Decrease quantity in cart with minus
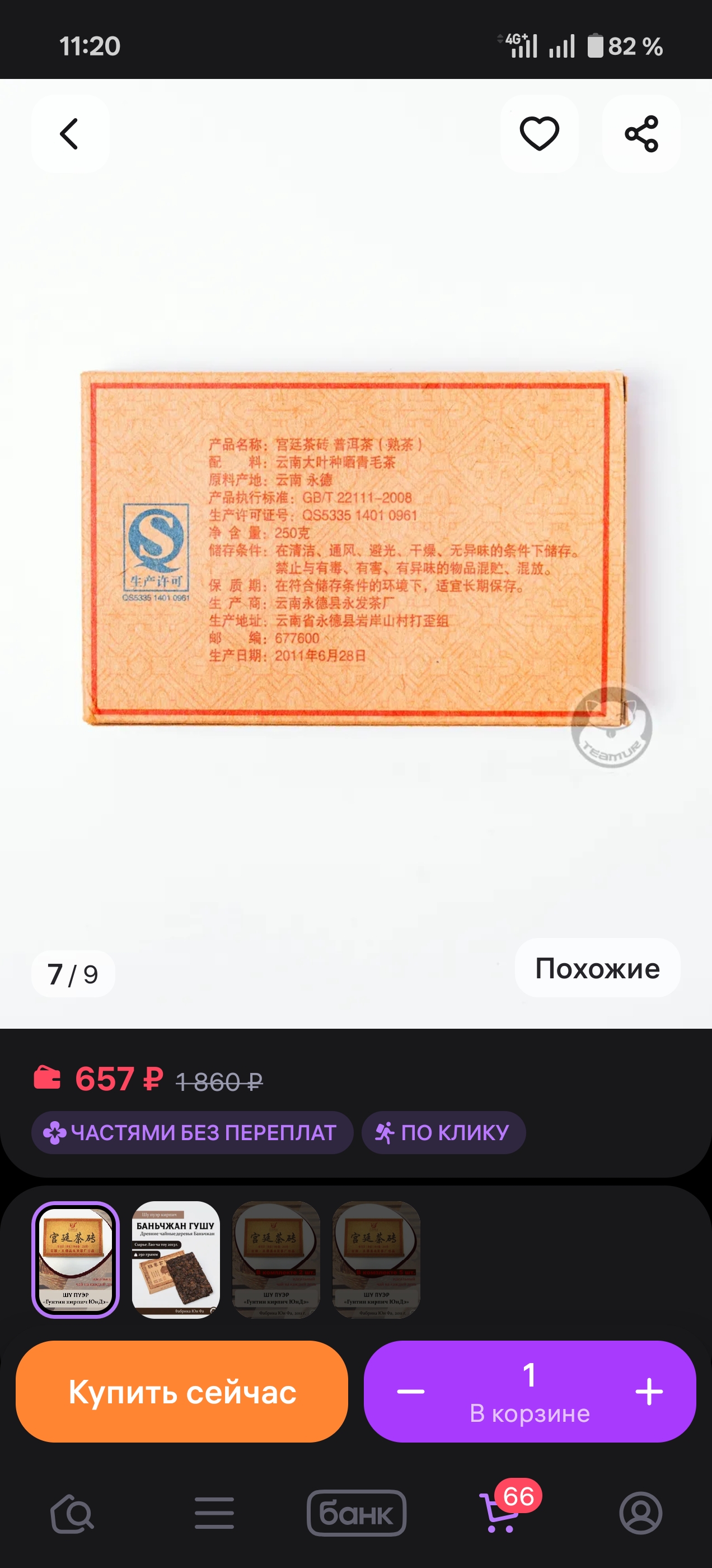This screenshot has height=1568, width=712. pos(411,1392)
